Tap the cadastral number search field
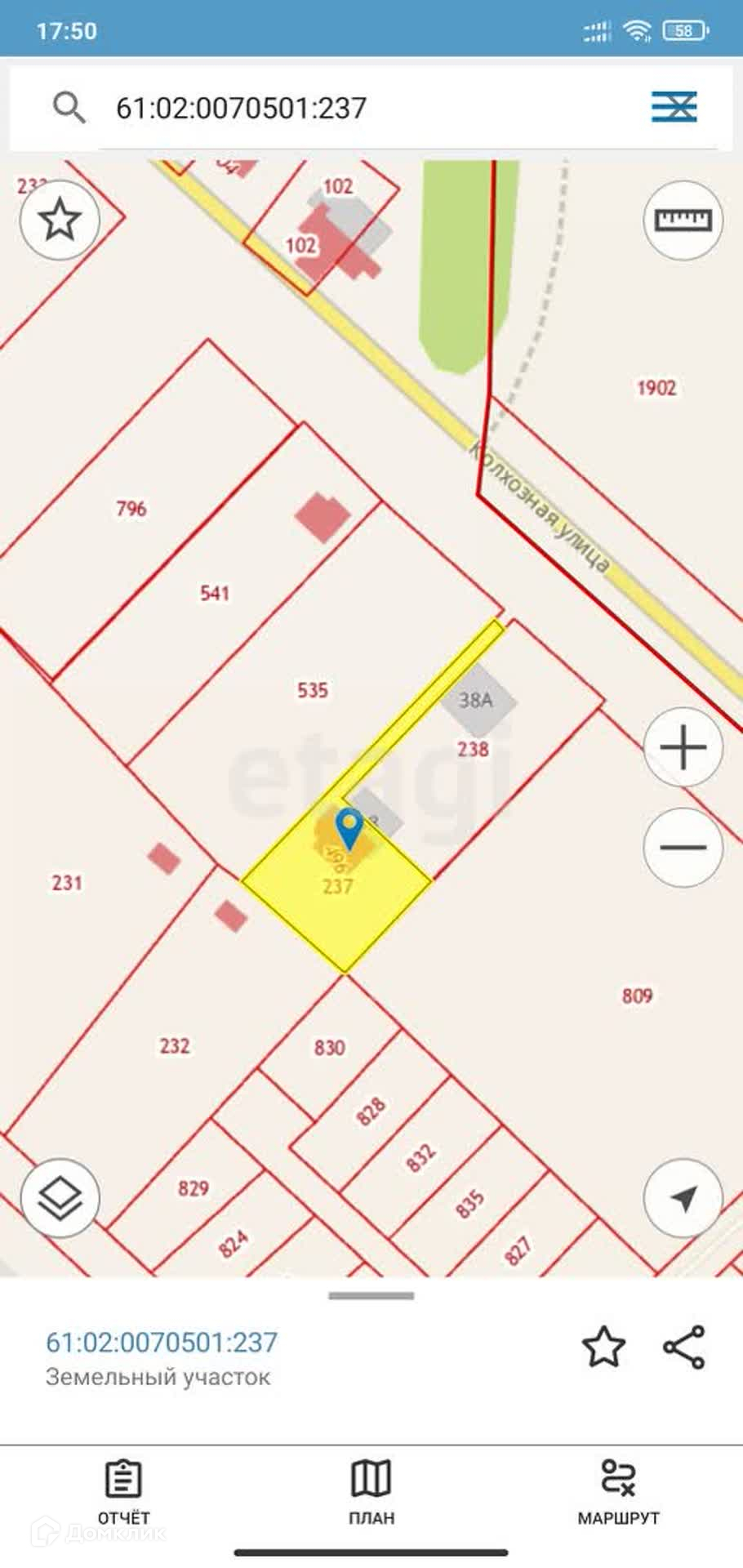This screenshot has height=1568, width=743. 359,108
